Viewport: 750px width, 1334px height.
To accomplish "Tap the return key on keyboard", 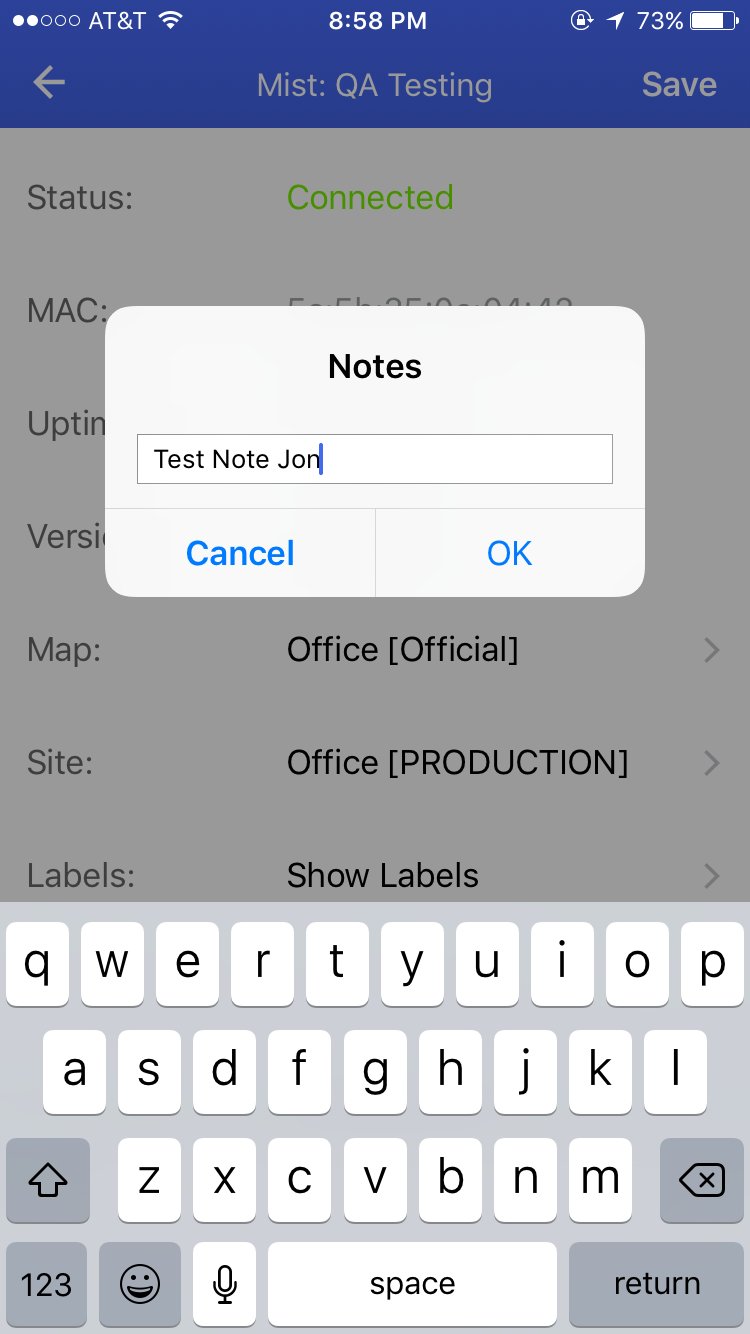I will [656, 1284].
